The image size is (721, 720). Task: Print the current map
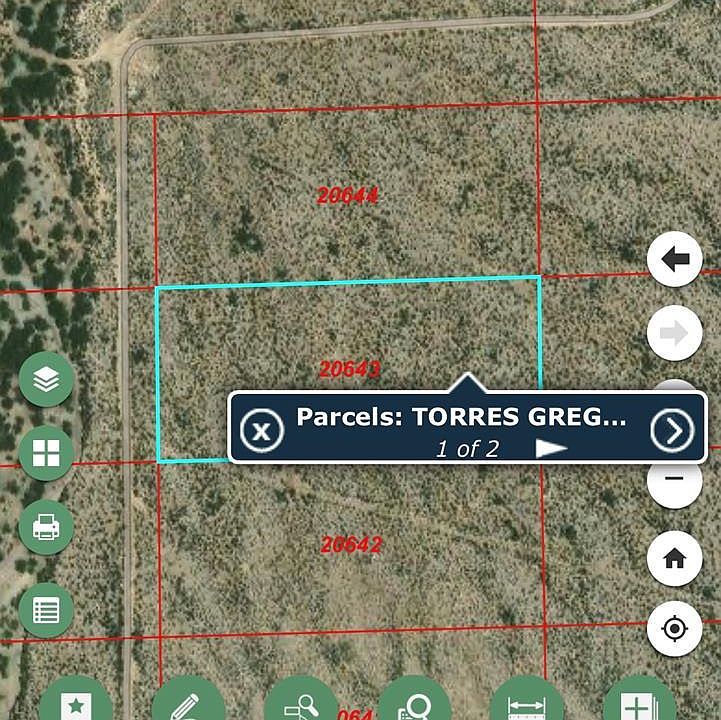46,526
